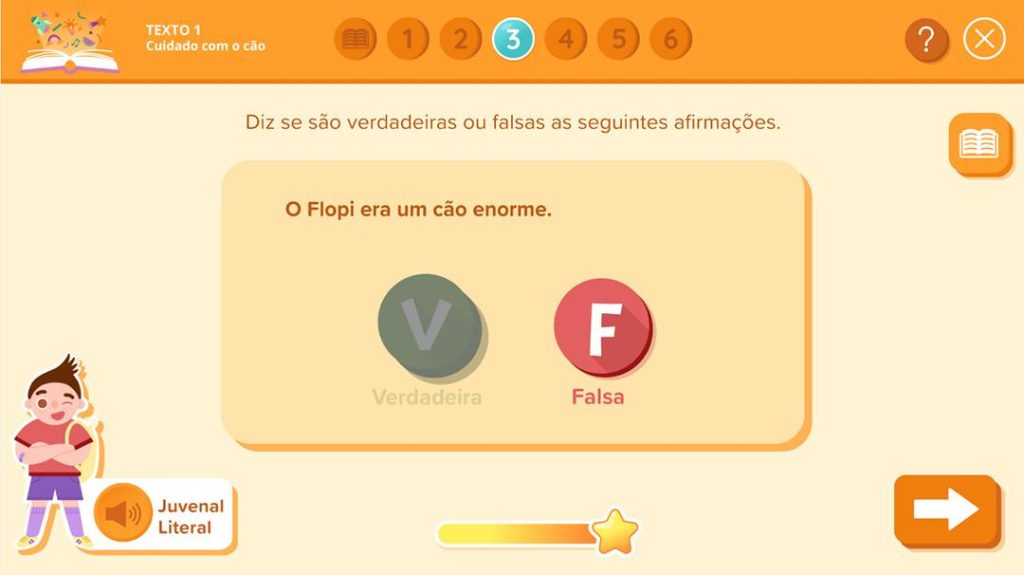1024x575 pixels.
Task: Choose Verdadeira as the answer
Action: [429, 326]
